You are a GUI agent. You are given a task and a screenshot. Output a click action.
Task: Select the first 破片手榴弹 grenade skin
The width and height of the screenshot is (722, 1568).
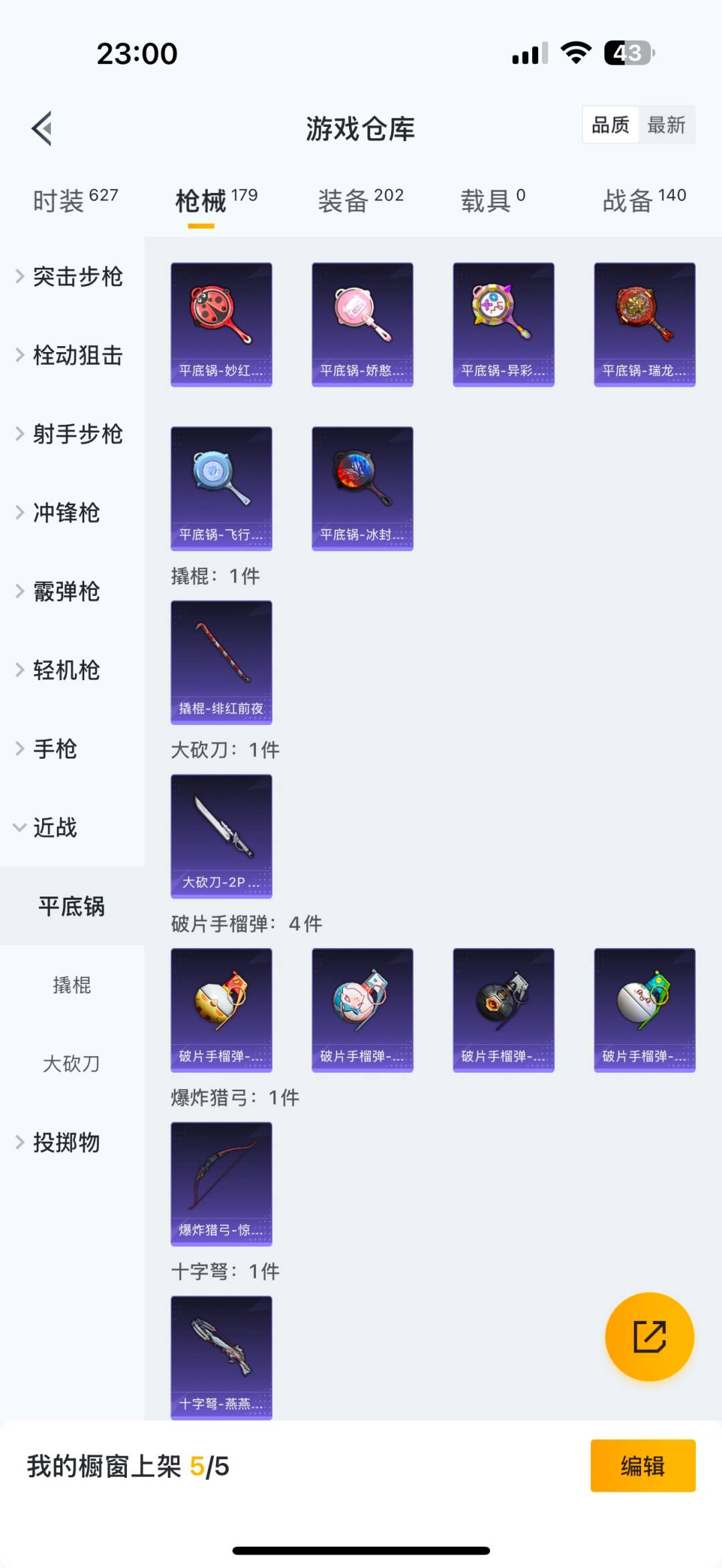(221, 1010)
